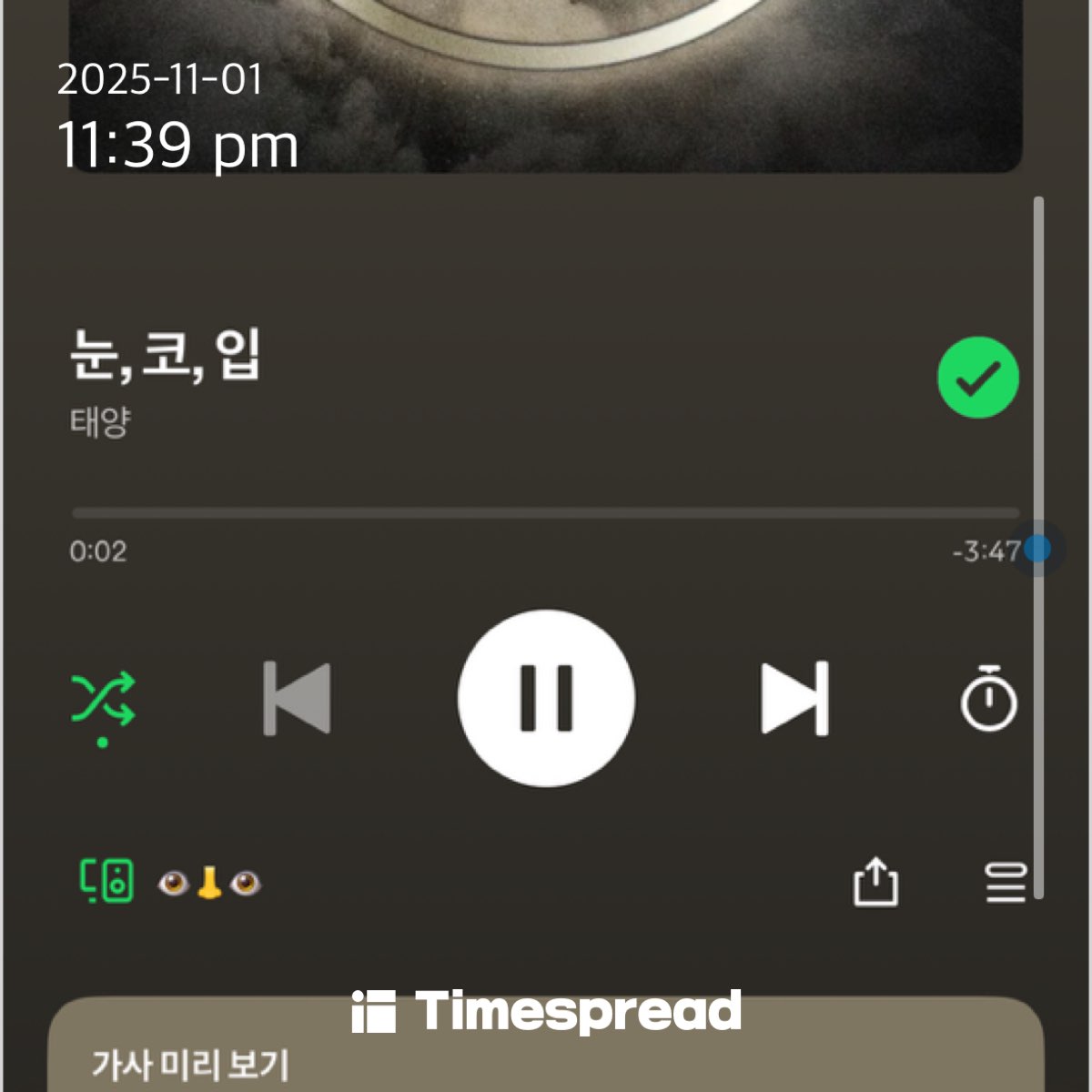Open artist 태양
The height and width of the screenshot is (1092, 1092).
(x=100, y=422)
